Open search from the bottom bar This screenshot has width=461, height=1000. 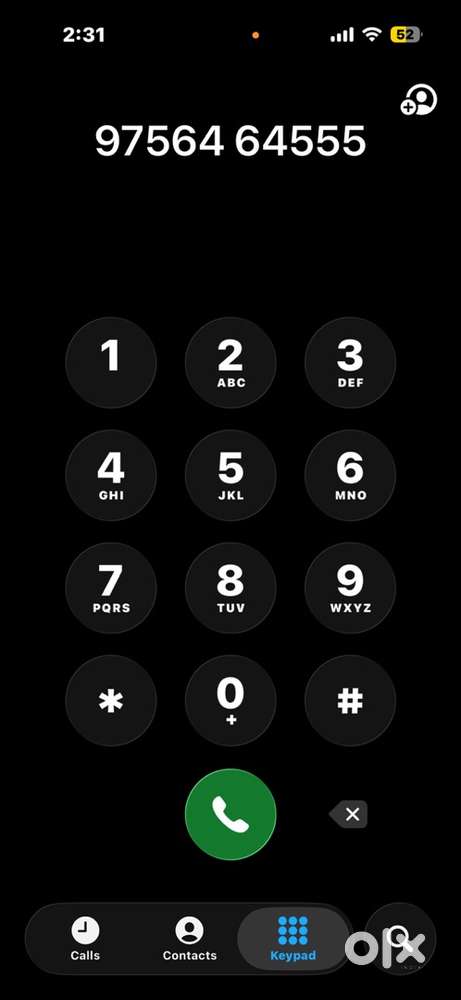point(400,938)
